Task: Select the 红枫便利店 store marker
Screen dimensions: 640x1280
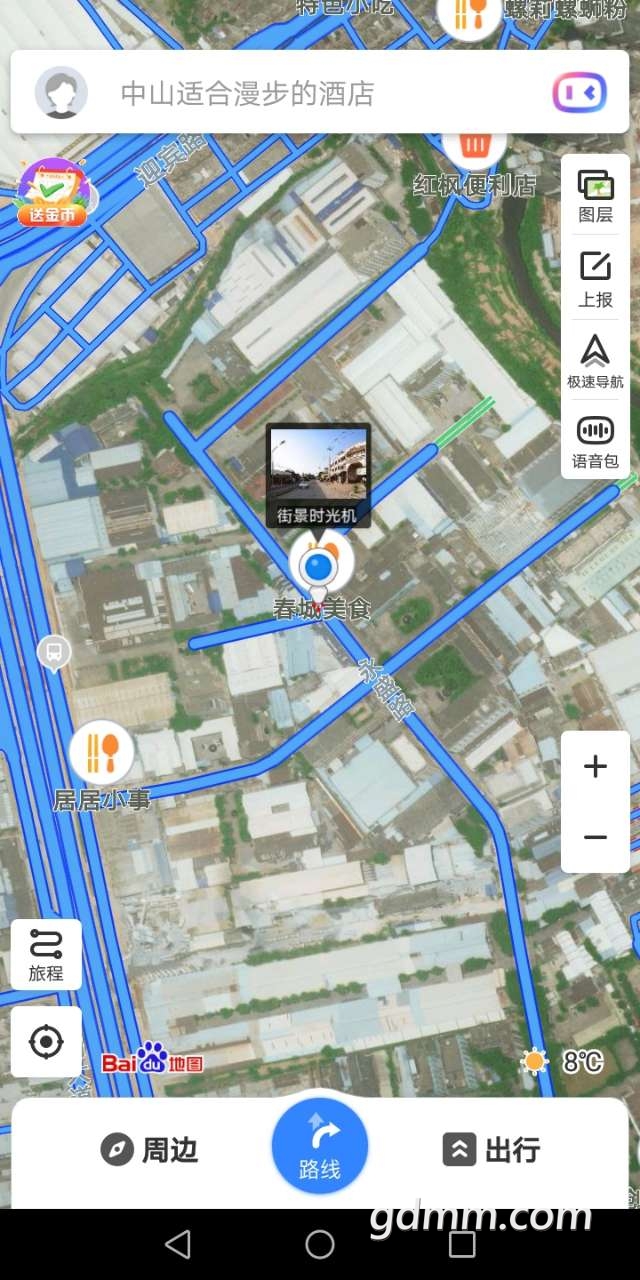Action: [x=475, y=150]
